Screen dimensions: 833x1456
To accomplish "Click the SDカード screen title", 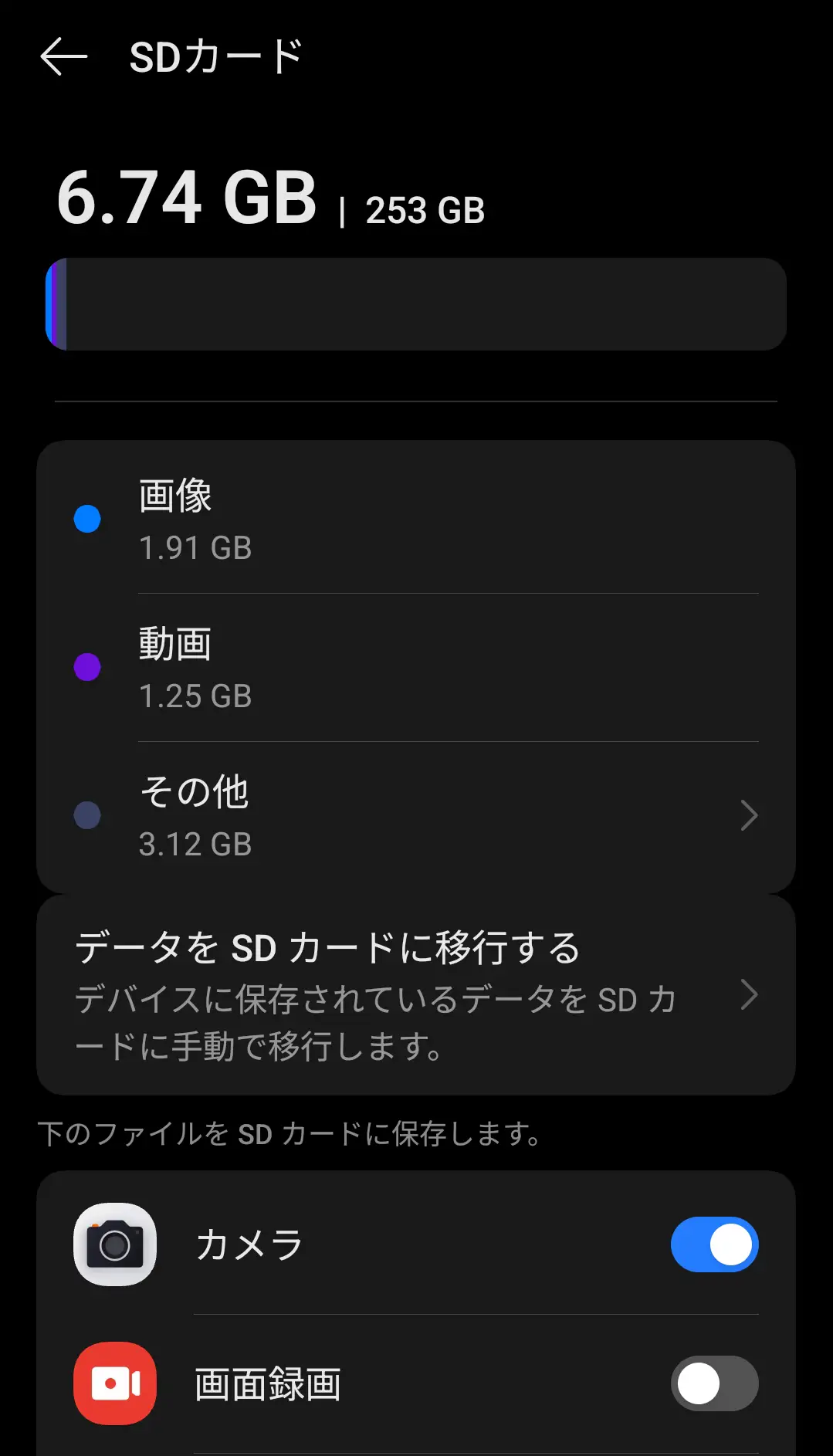I will coord(216,56).
